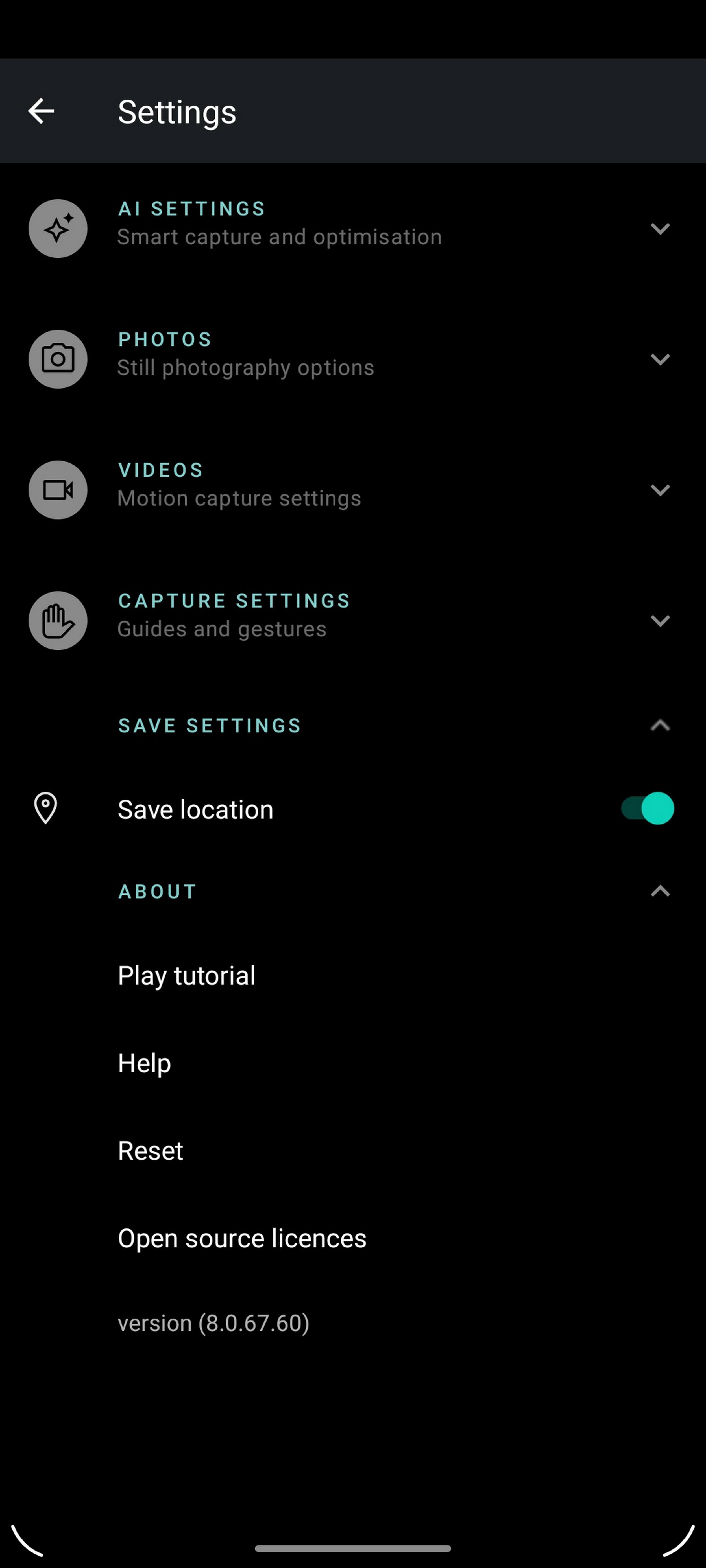This screenshot has width=706, height=1568.
Task: Open the Help page
Action: (x=144, y=1063)
